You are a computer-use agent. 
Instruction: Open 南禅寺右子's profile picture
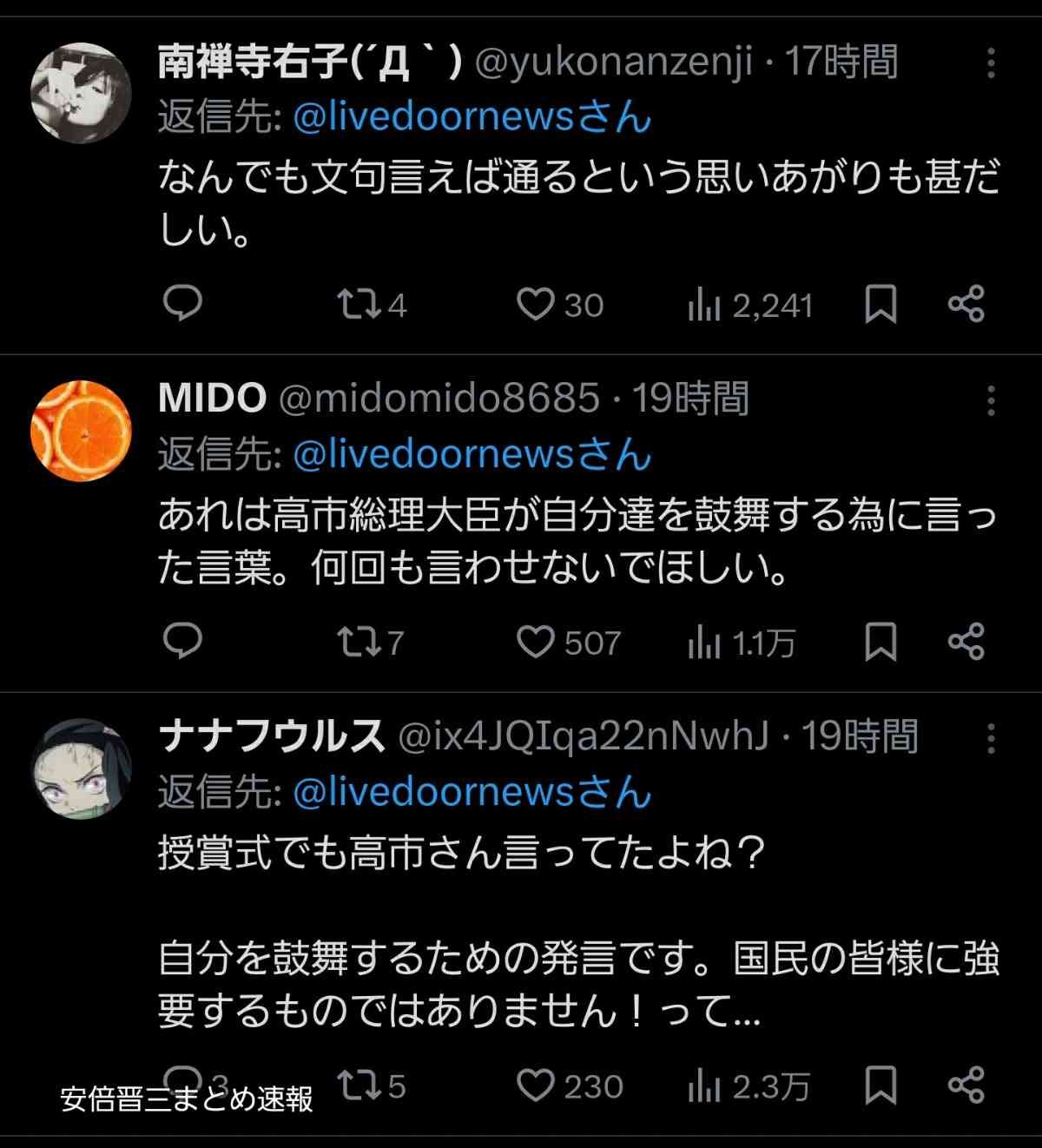pos(81,92)
